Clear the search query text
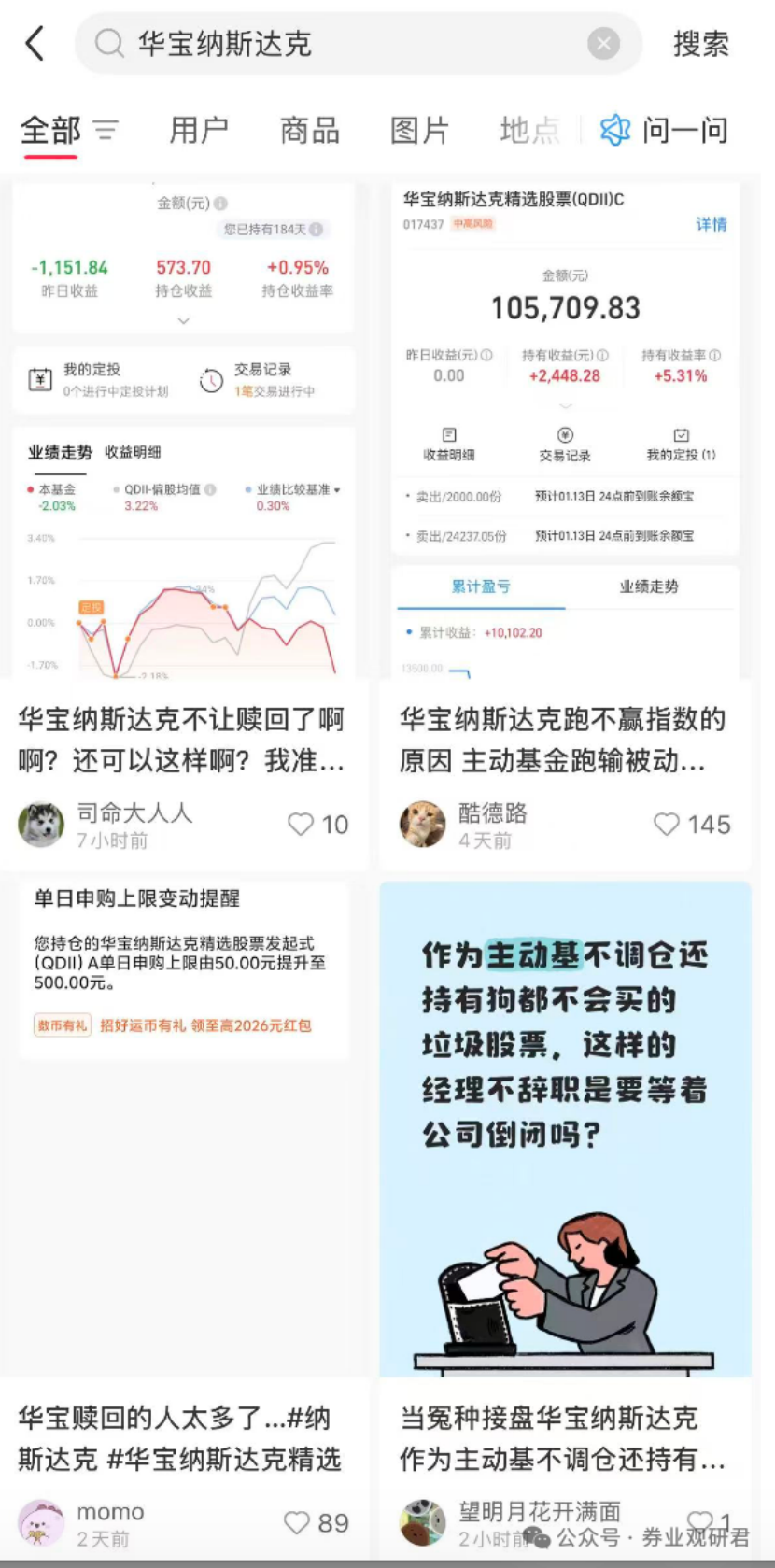This screenshot has width=775, height=1568. 603,43
